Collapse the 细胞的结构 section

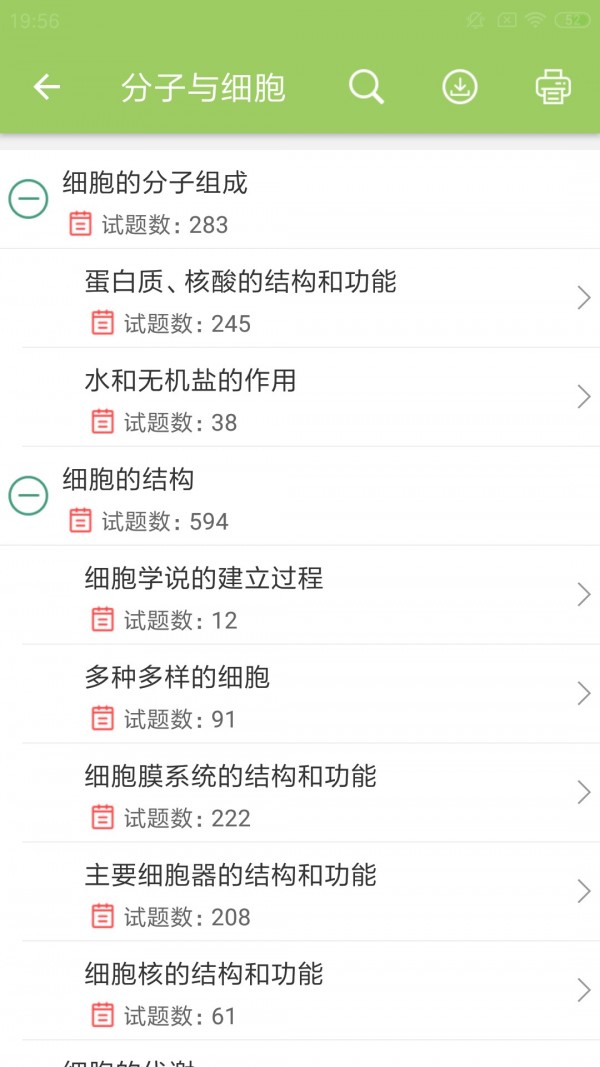pyautogui.click(x=28, y=496)
